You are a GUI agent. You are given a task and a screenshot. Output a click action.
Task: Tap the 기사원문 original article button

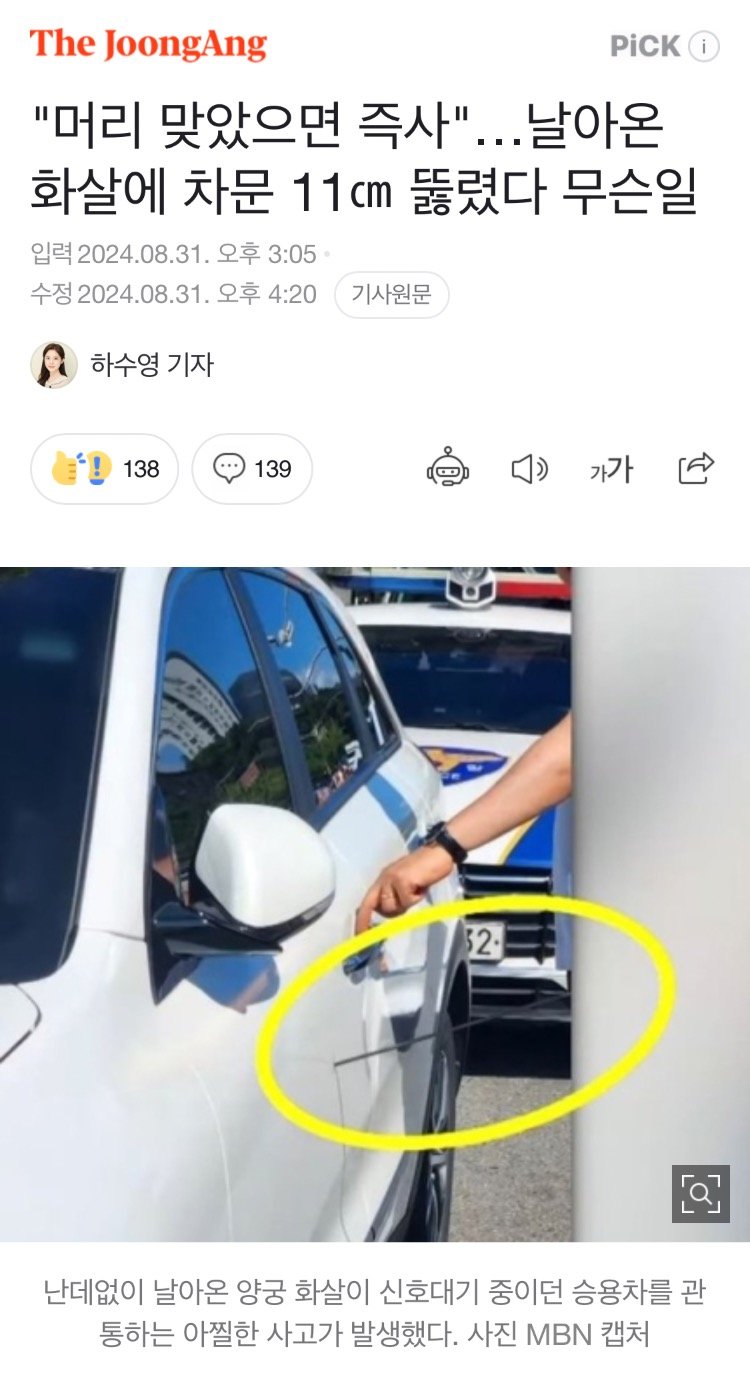tap(391, 295)
